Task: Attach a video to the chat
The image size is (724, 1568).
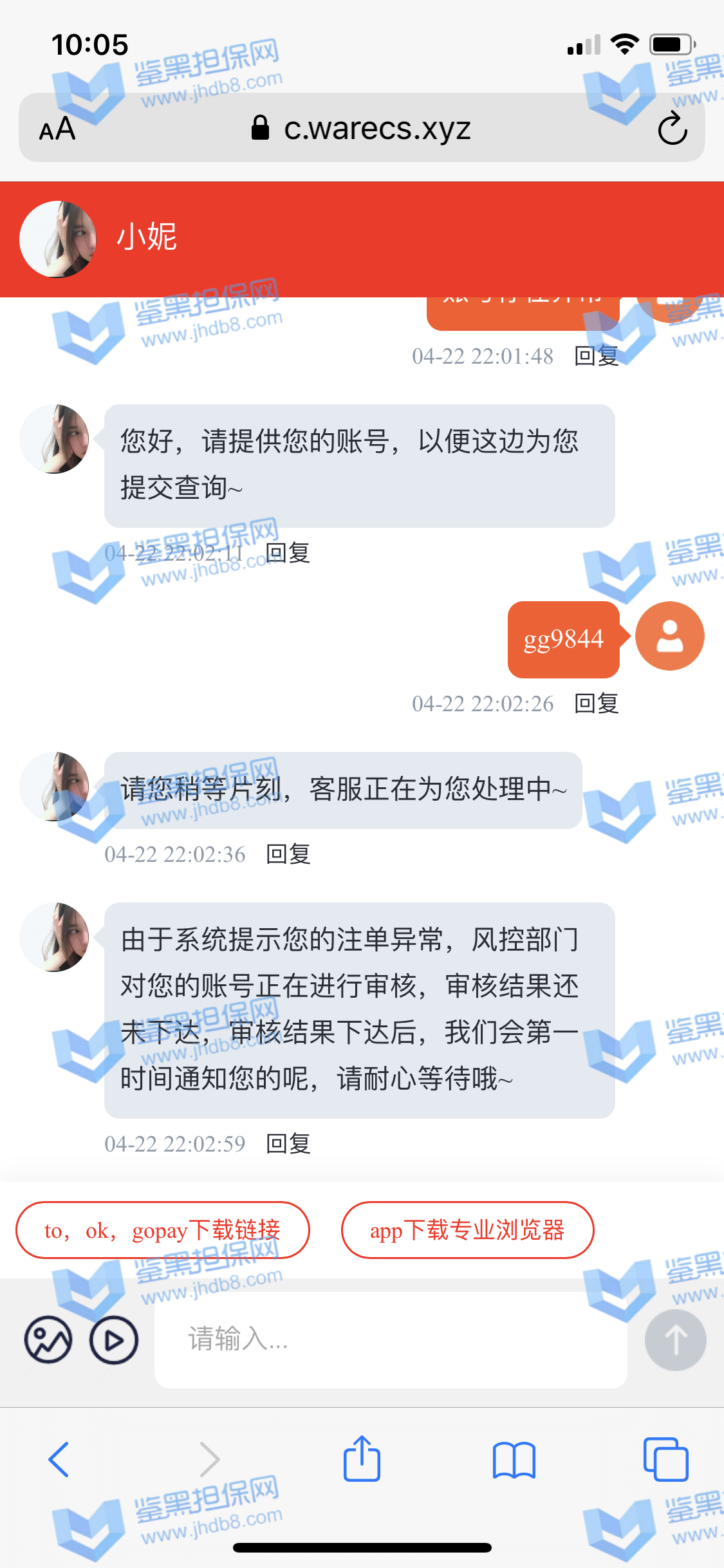Action: (x=114, y=1340)
